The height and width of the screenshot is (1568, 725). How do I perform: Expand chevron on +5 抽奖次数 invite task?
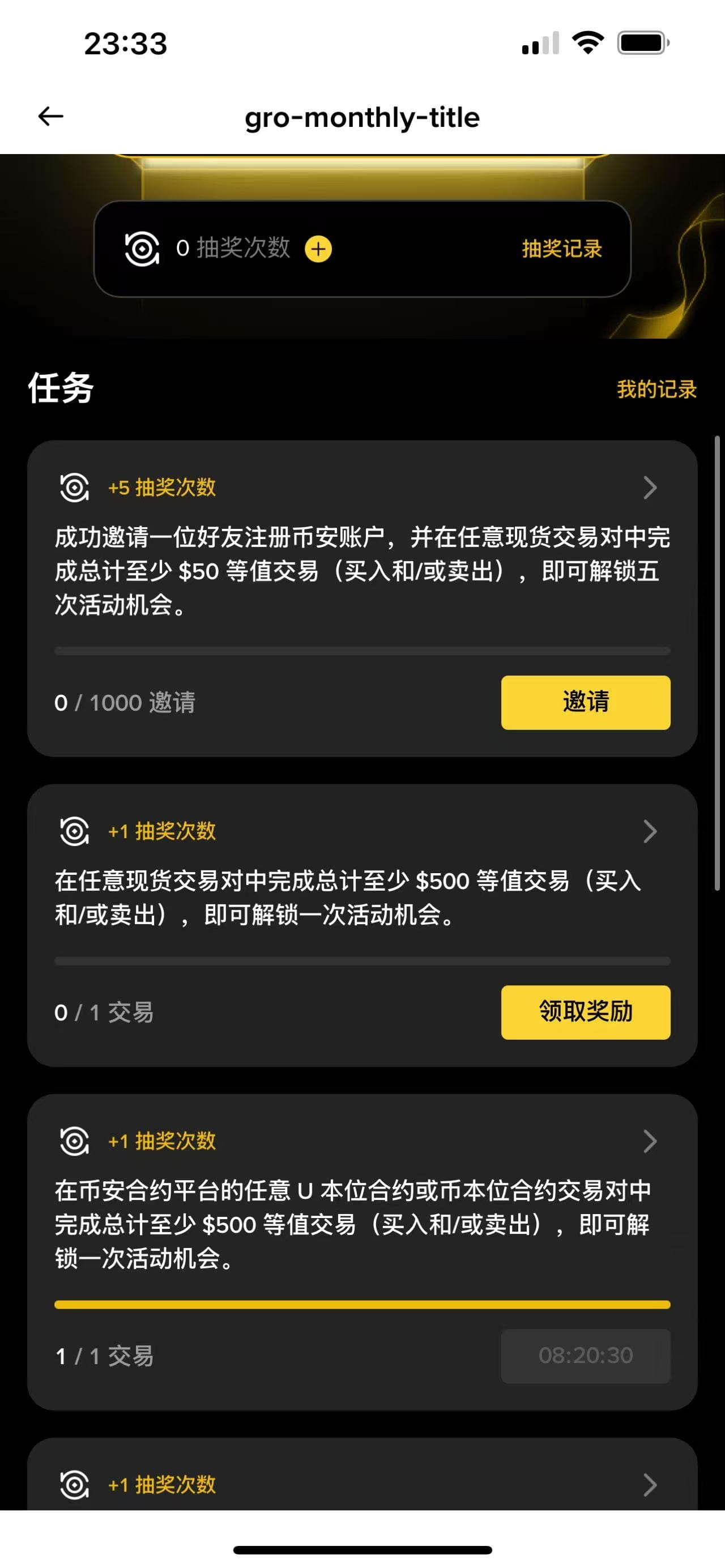coord(650,488)
